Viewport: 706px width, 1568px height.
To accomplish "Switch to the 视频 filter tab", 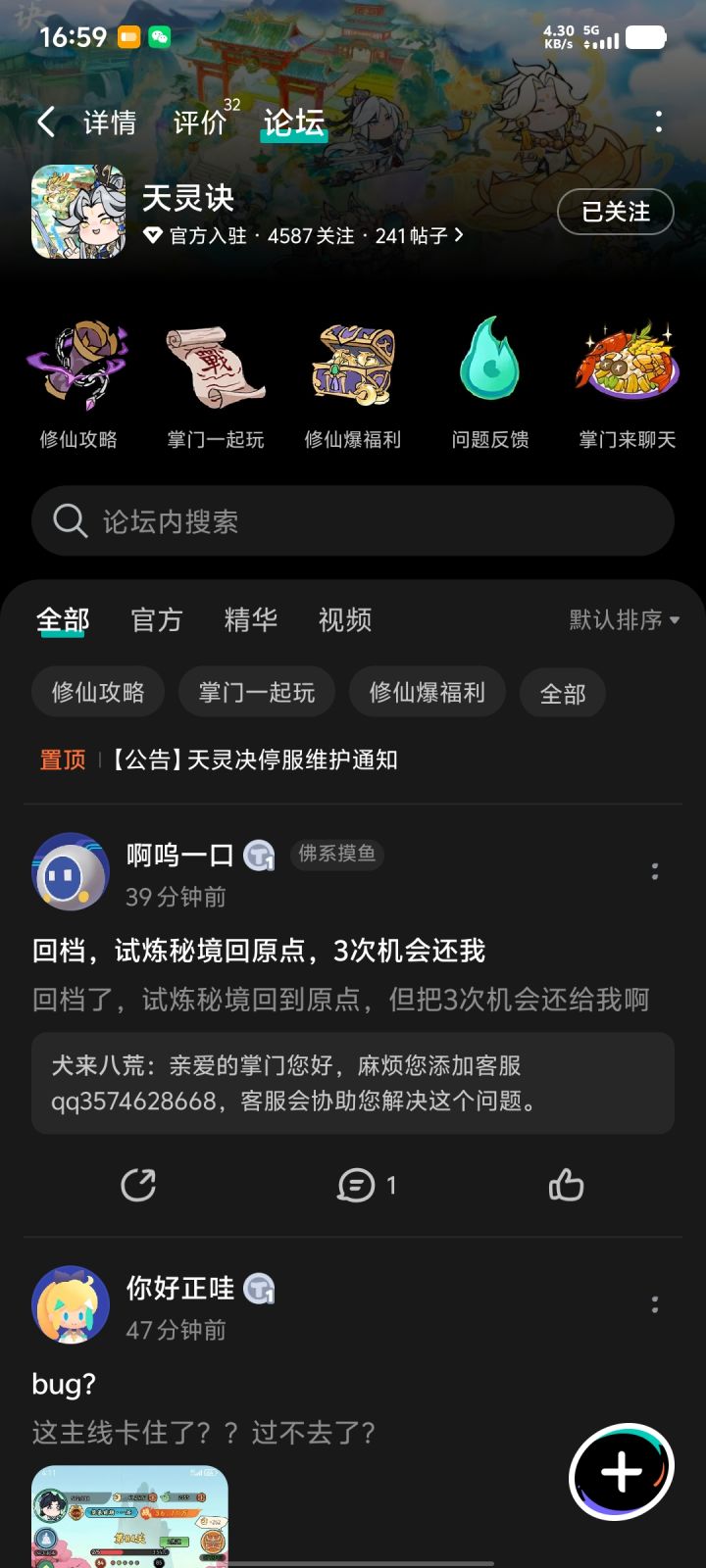I will coord(345,619).
